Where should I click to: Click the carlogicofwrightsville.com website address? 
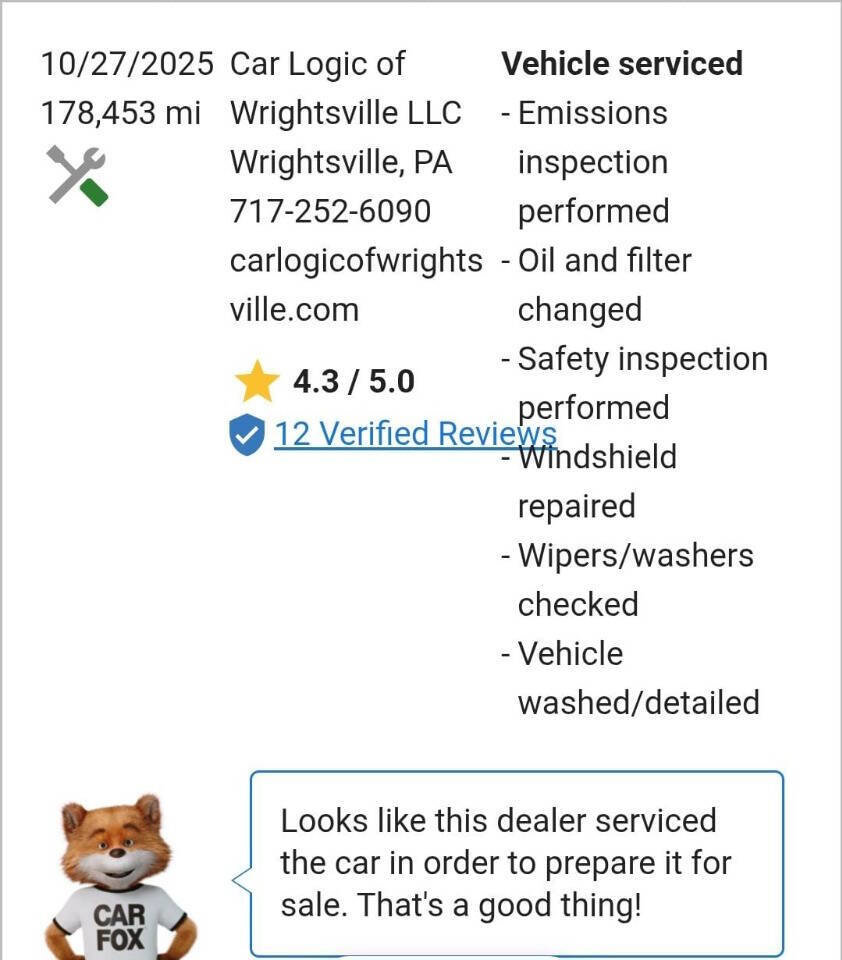(355, 284)
